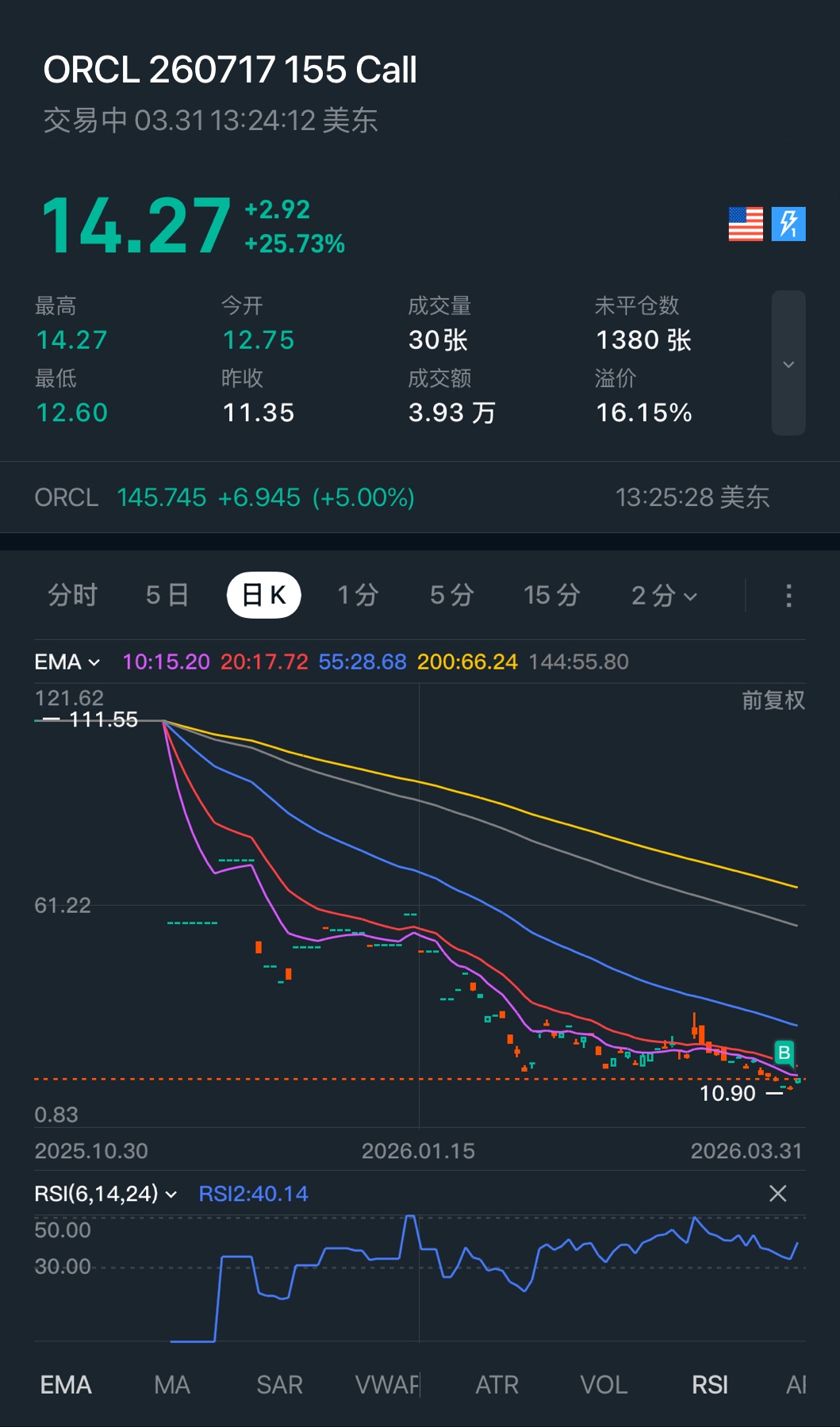Expand the quote details chevron
840x1427 pixels.
click(788, 363)
